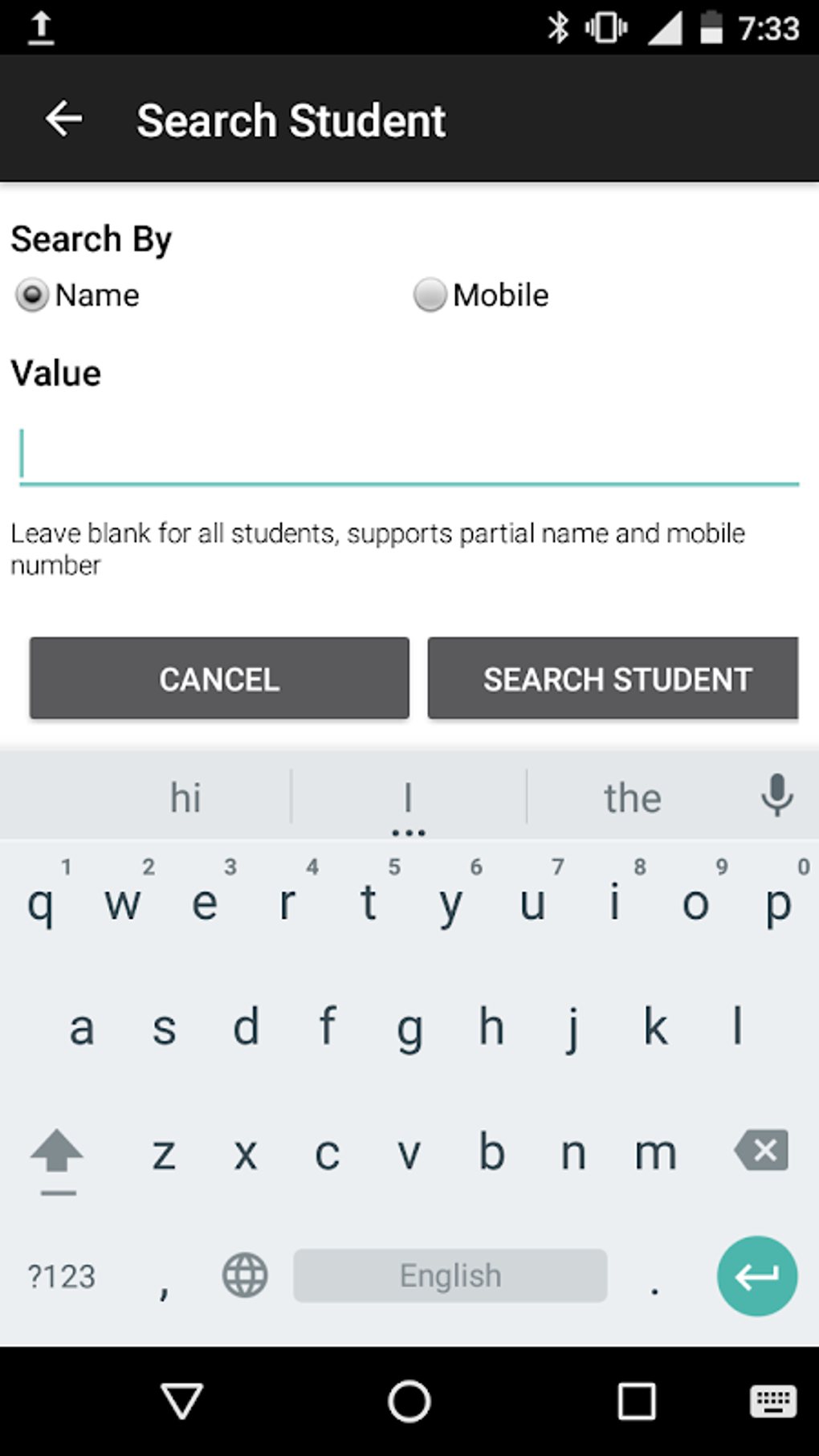Image resolution: width=819 pixels, height=1456 pixels.
Task: Tap the green Enter key
Action: tap(756, 1275)
